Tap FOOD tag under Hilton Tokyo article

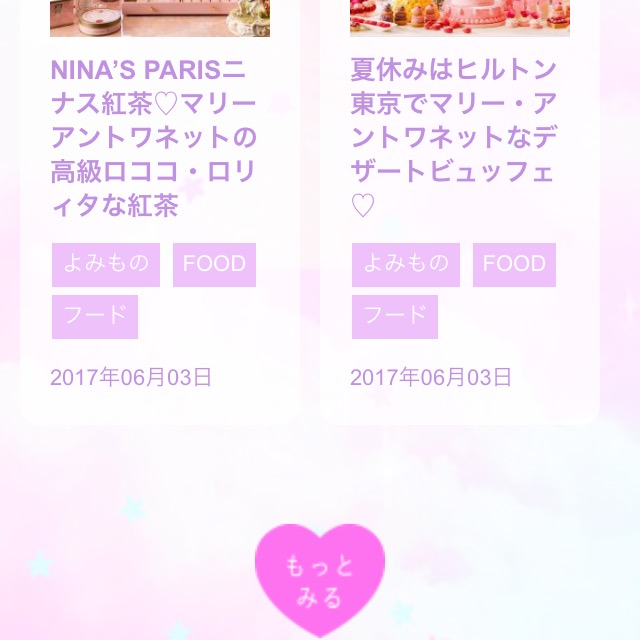point(514,265)
